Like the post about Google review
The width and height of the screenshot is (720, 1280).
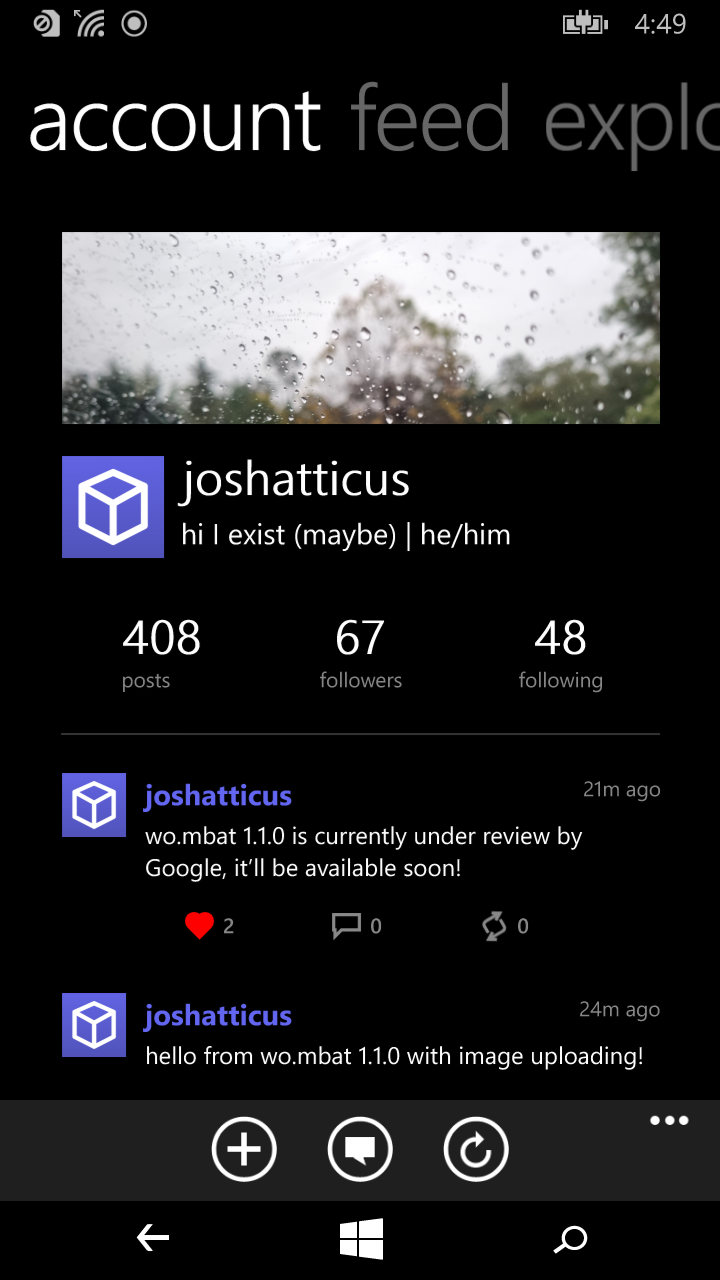(200, 927)
